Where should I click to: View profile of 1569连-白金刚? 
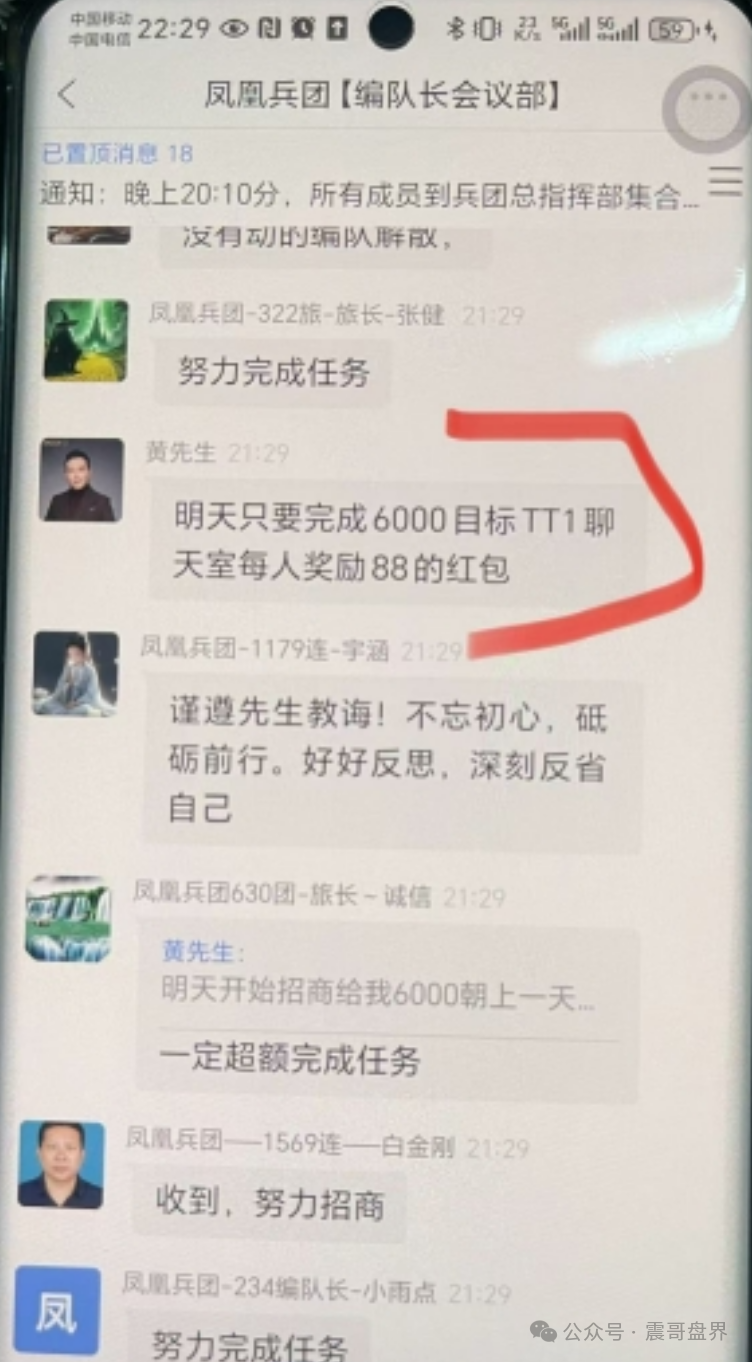pyautogui.click(x=61, y=1164)
